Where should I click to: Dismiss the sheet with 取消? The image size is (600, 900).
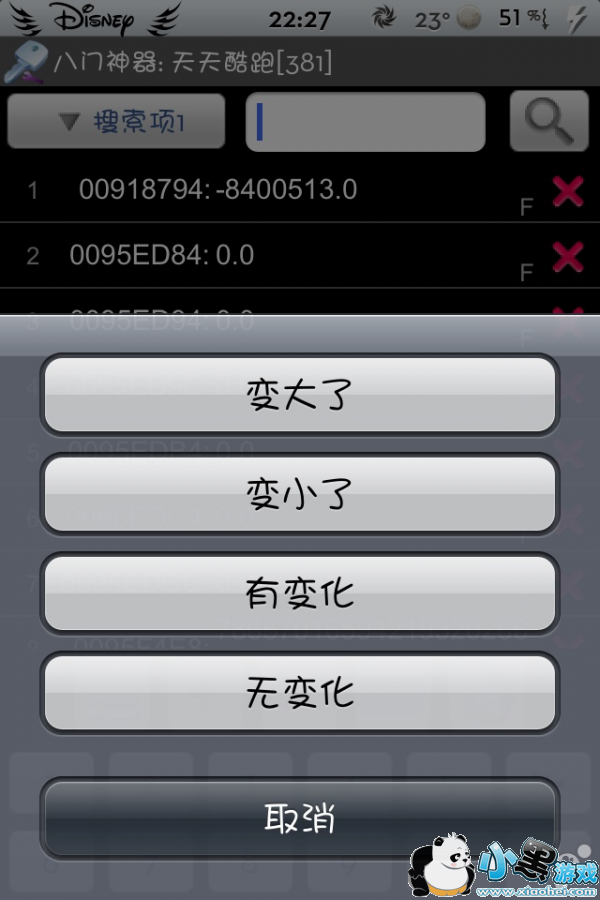click(299, 819)
